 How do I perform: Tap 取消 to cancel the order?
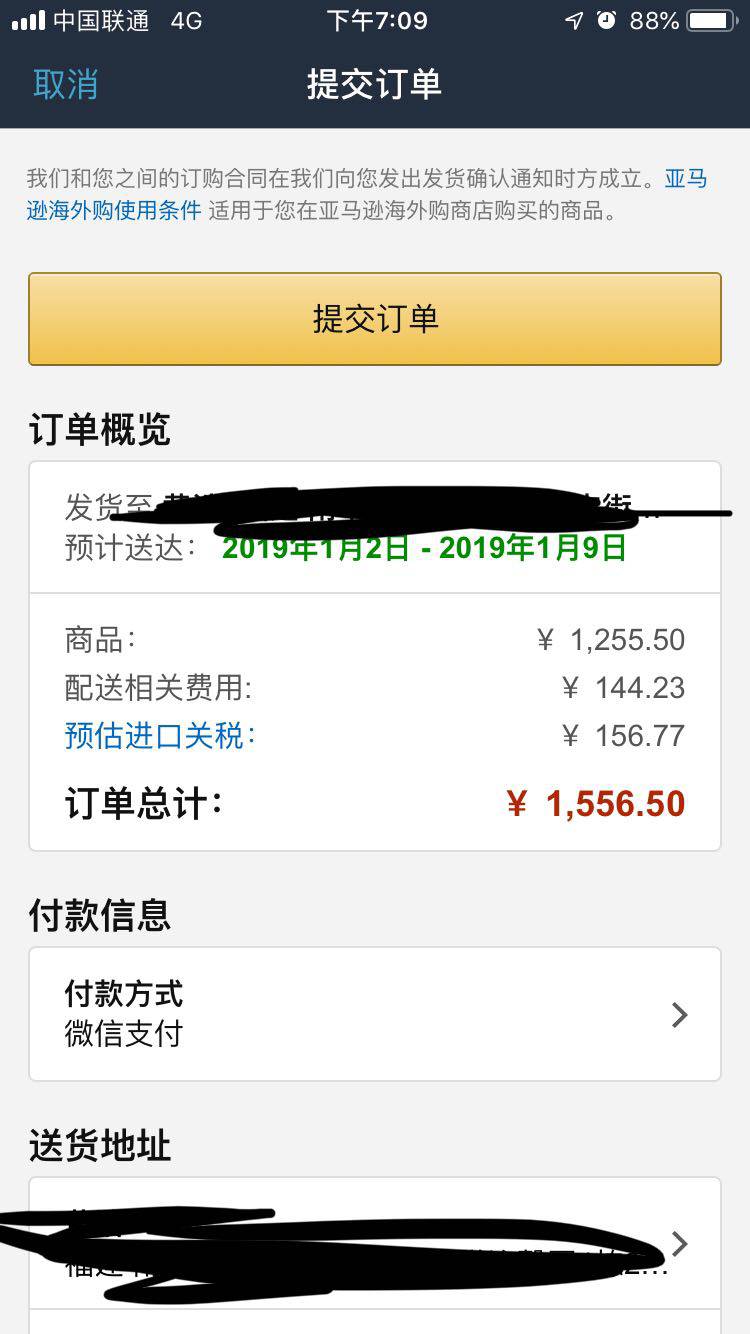click(x=66, y=84)
